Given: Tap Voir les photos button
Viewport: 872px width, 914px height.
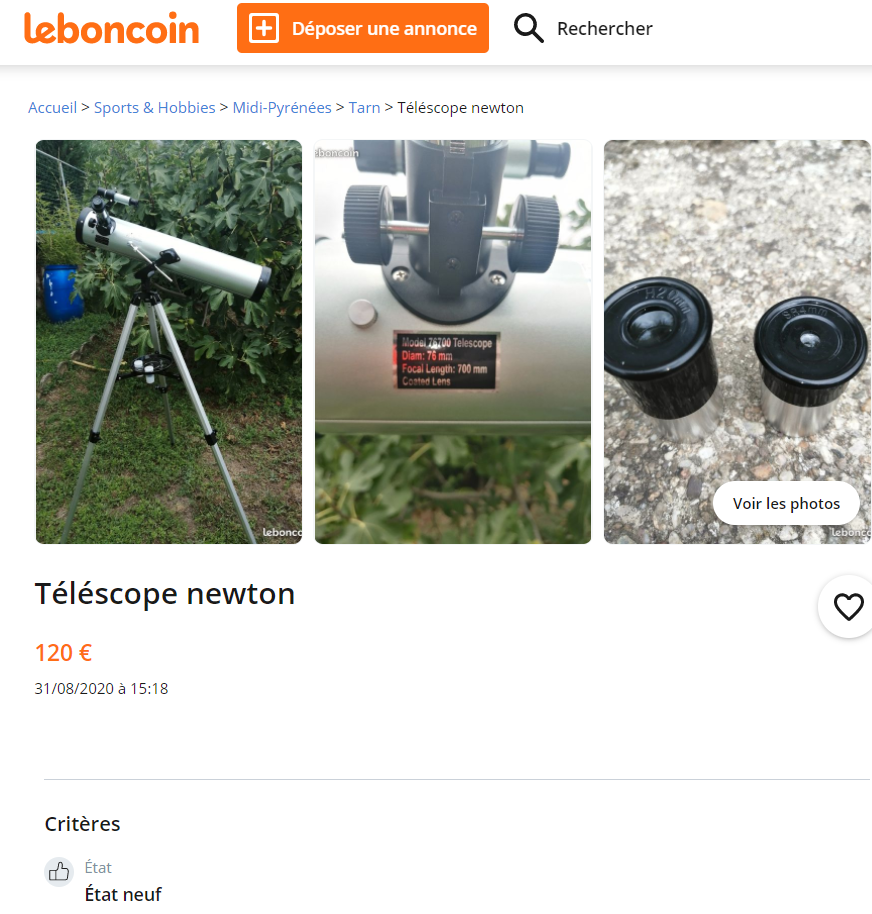Looking at the screenshot, I should pos(786,504).
